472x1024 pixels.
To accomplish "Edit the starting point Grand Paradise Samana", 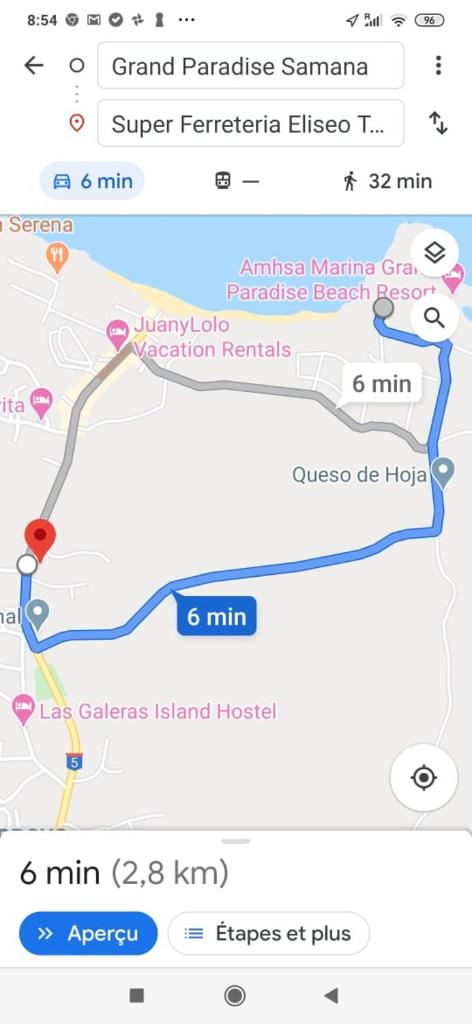I will (x=251, y=65).
